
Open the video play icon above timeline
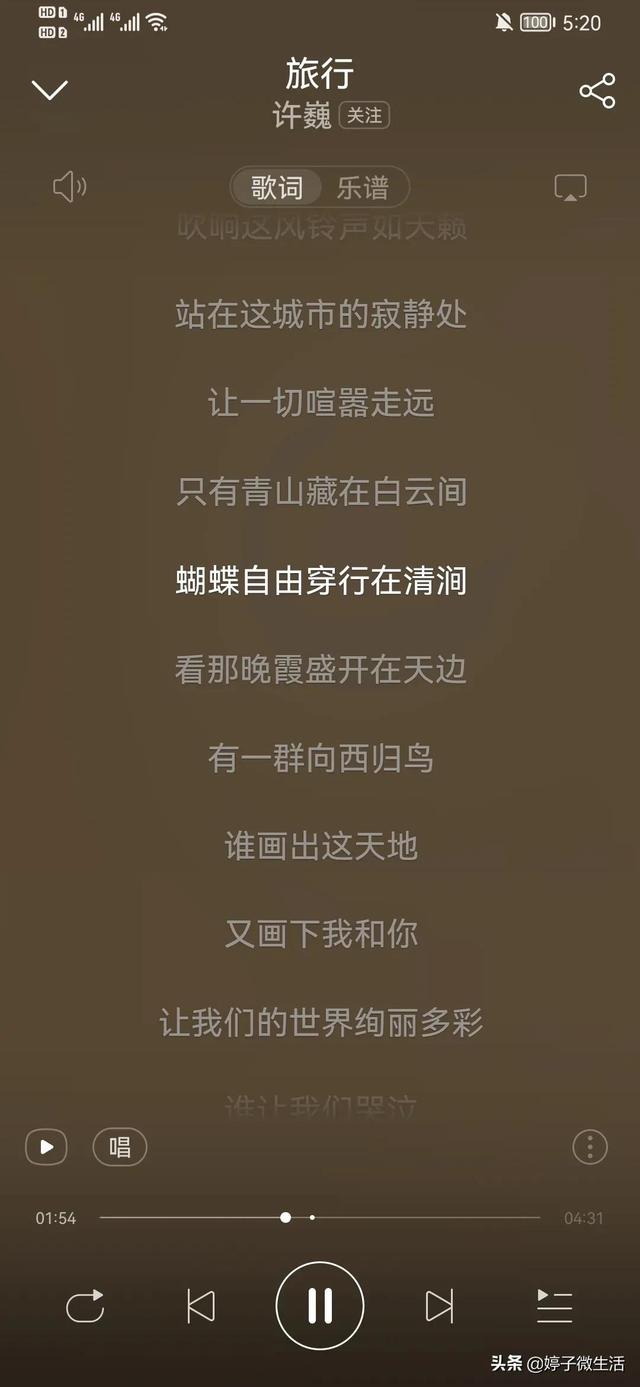pyautogui.click(x=46, y=1147)
